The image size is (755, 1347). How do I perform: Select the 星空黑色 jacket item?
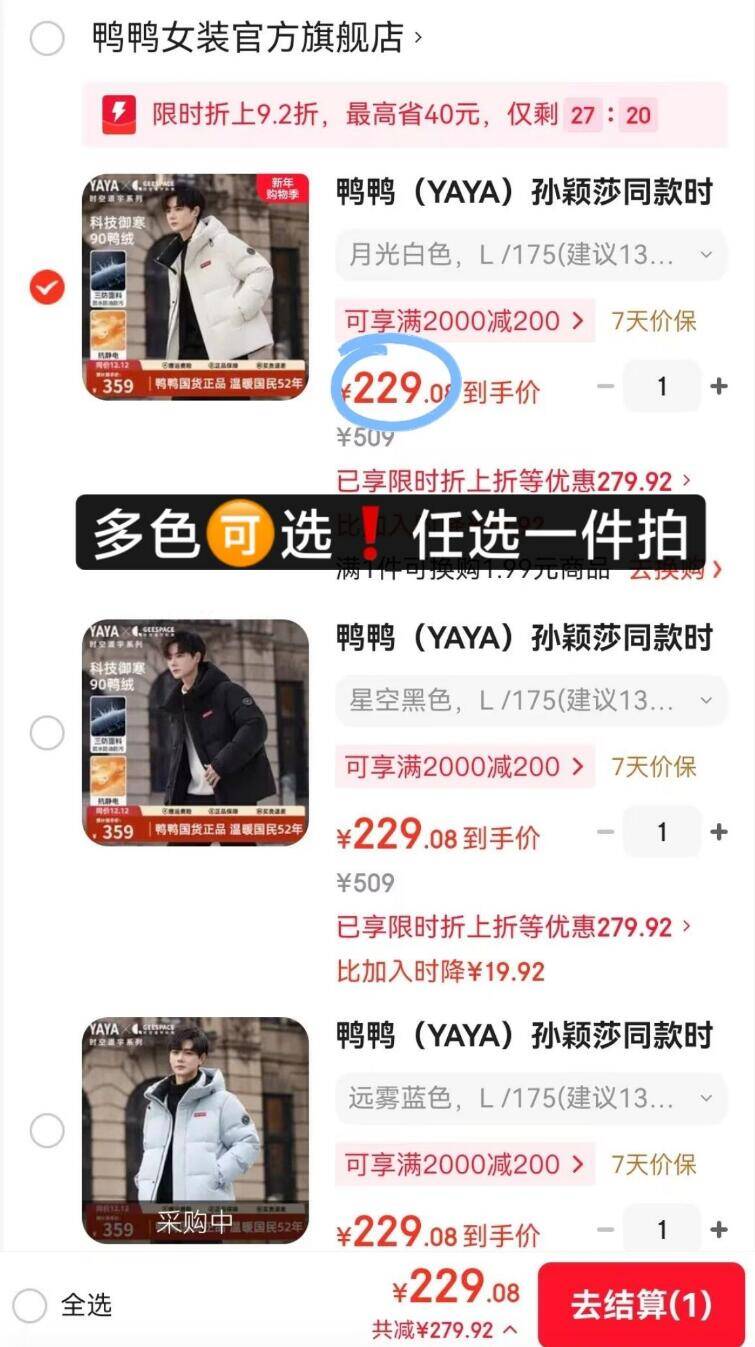coord(46,732)
